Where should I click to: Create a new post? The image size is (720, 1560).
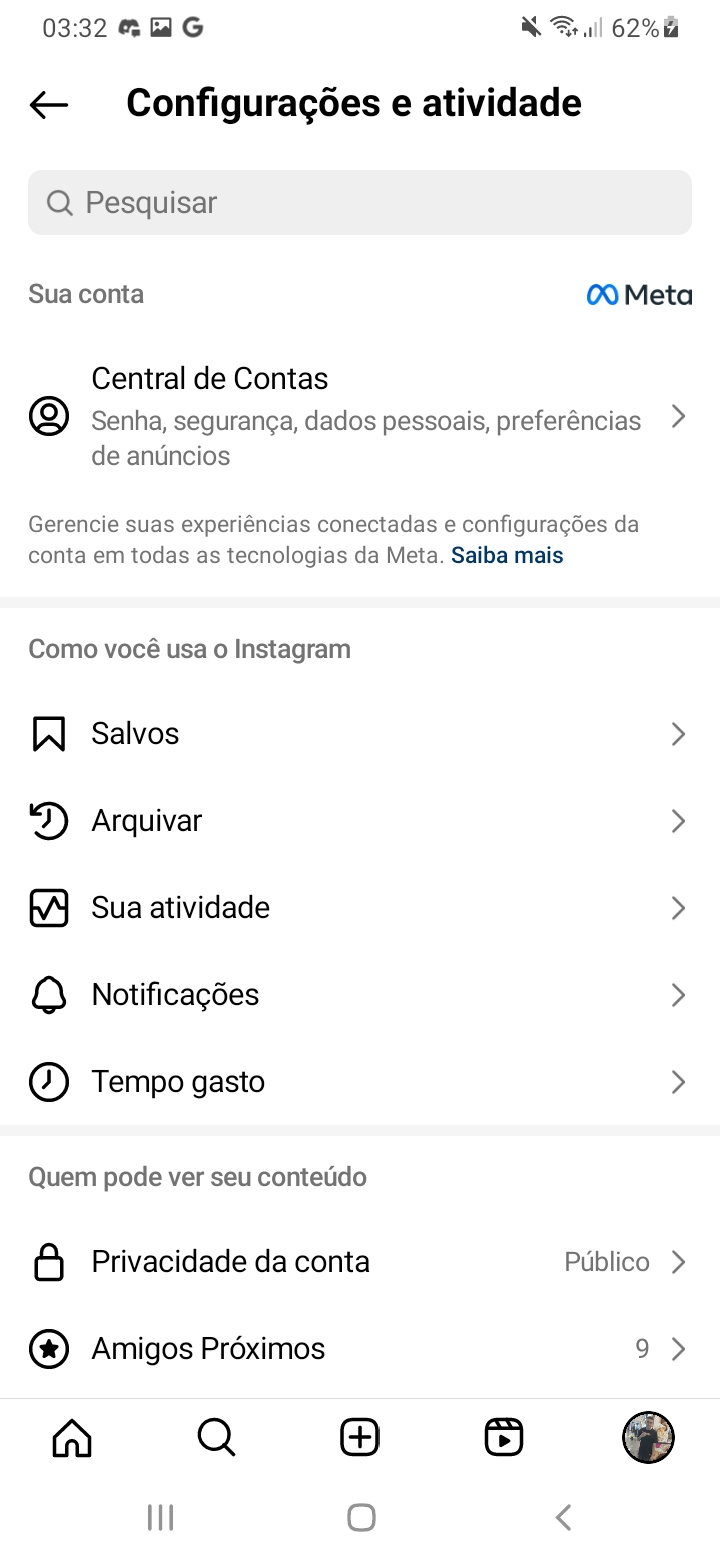(360, 1438)
